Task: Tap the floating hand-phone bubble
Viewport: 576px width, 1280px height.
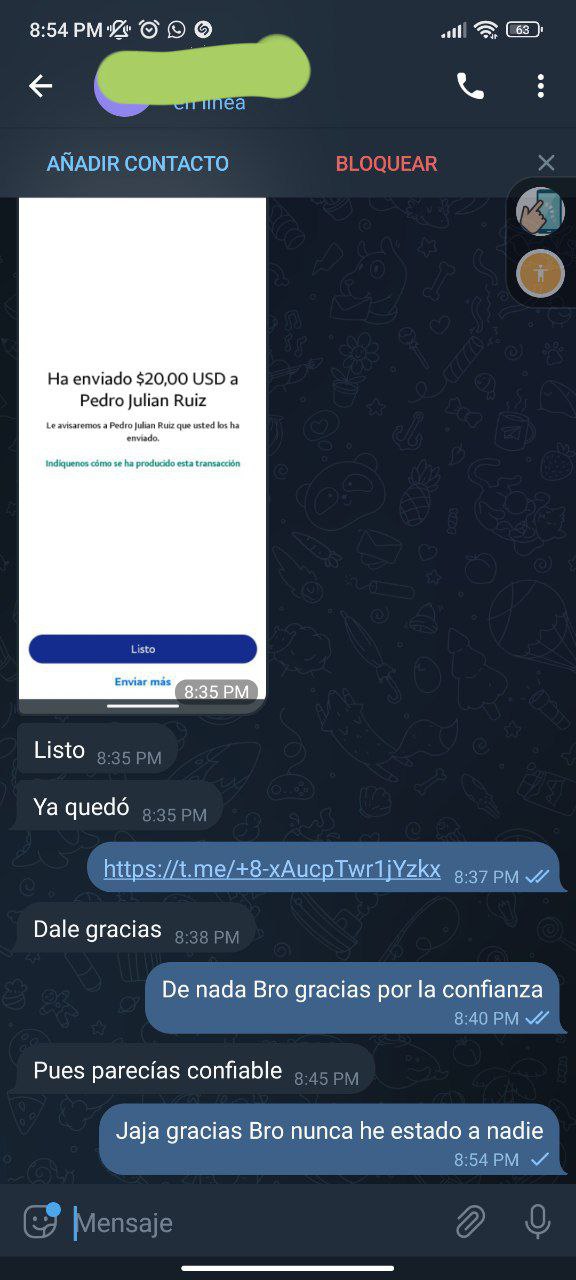Action: point(541,212)
